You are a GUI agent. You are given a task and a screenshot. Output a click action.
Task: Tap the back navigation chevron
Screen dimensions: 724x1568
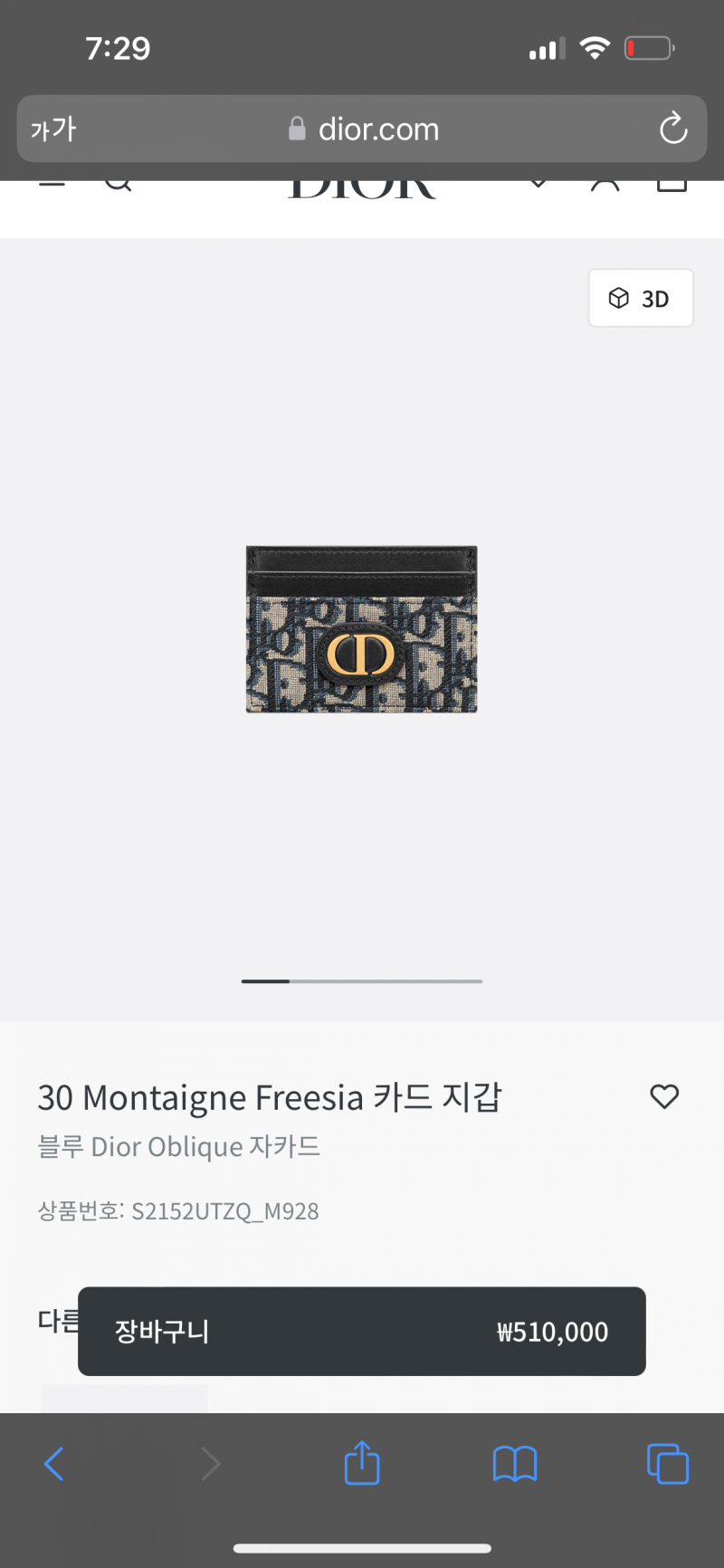(x=53, y=1463)
